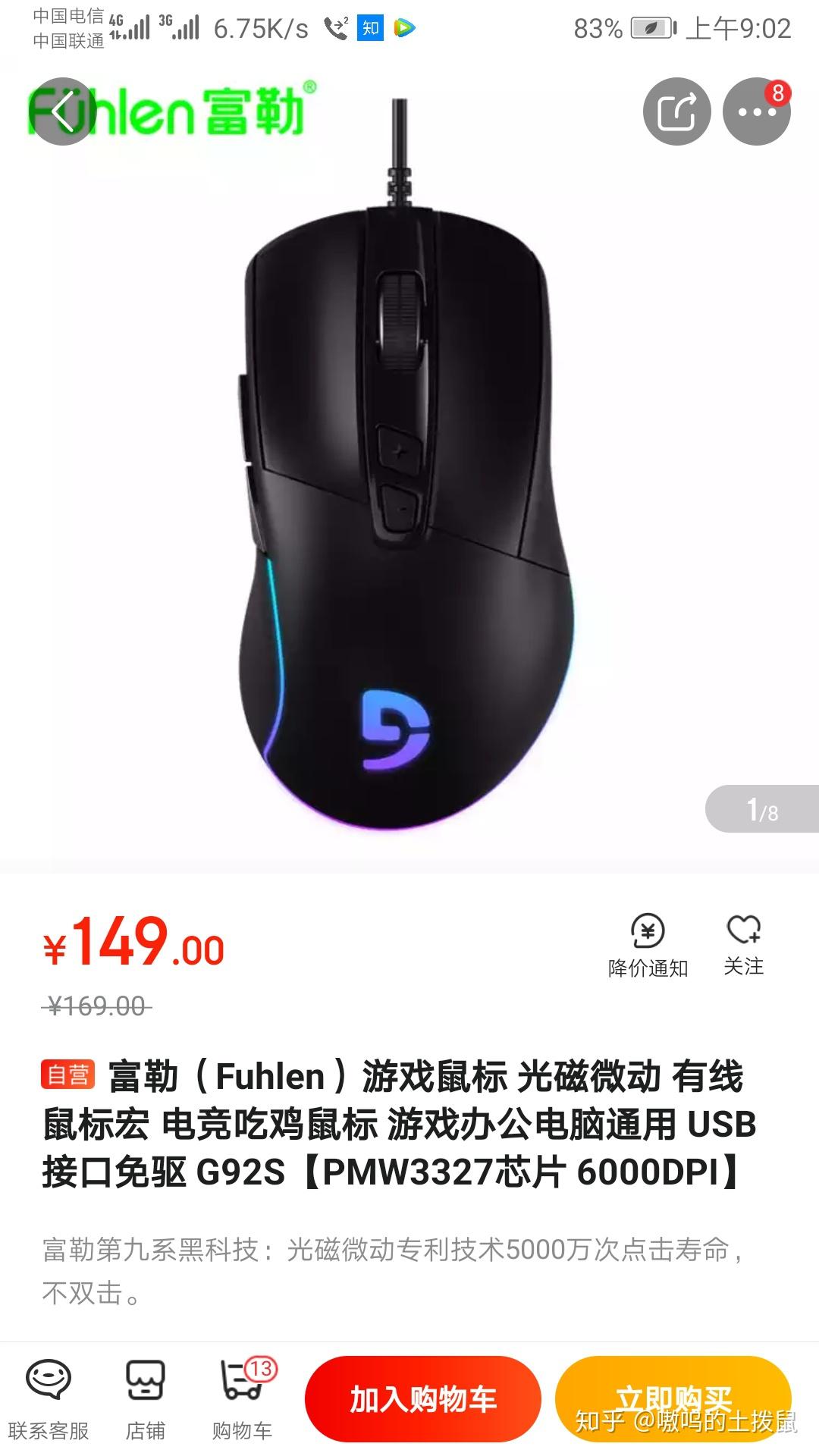Enable 降价通知 price drop alert
This screenshot has height=1456, width=819.
[648, 946]
